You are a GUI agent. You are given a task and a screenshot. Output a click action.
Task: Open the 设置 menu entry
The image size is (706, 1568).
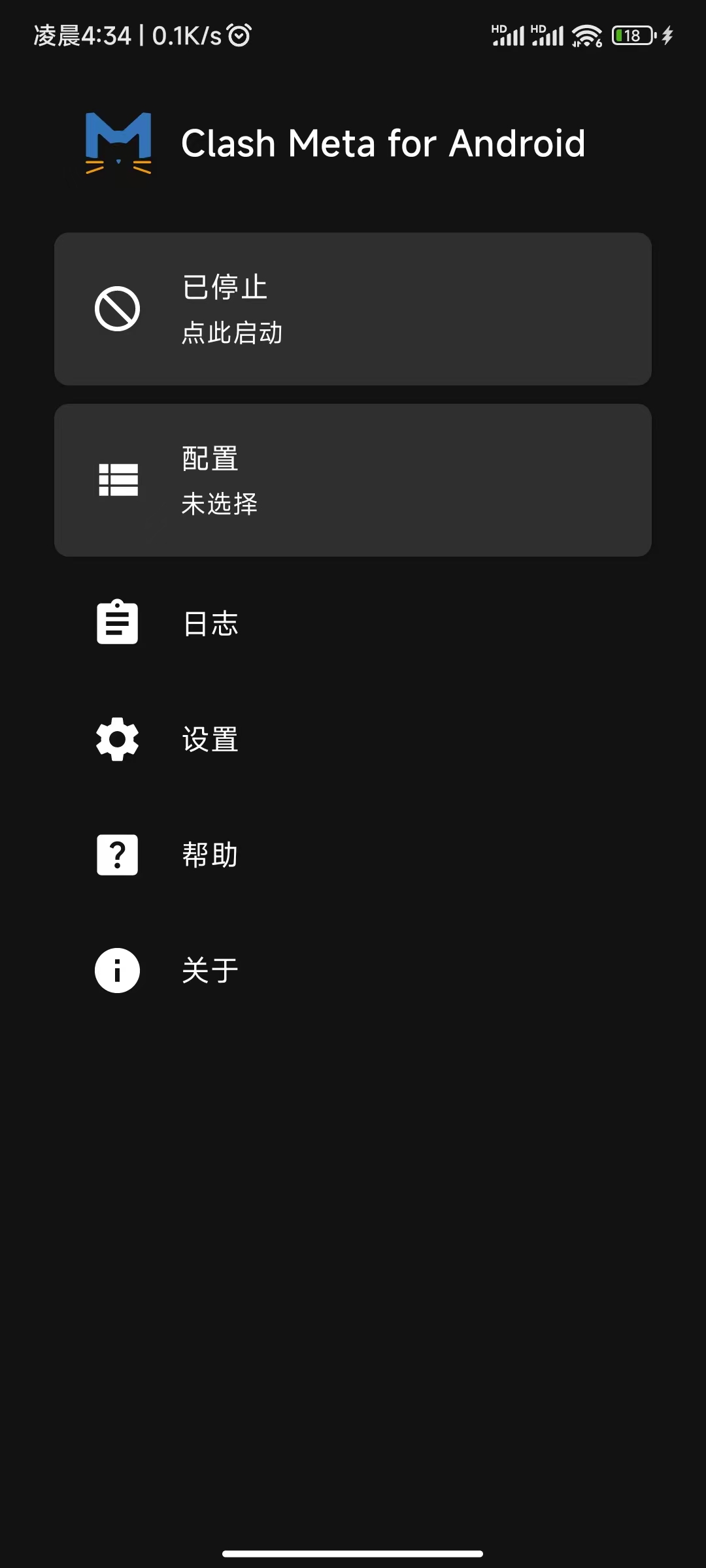click(x=209, y=739)
